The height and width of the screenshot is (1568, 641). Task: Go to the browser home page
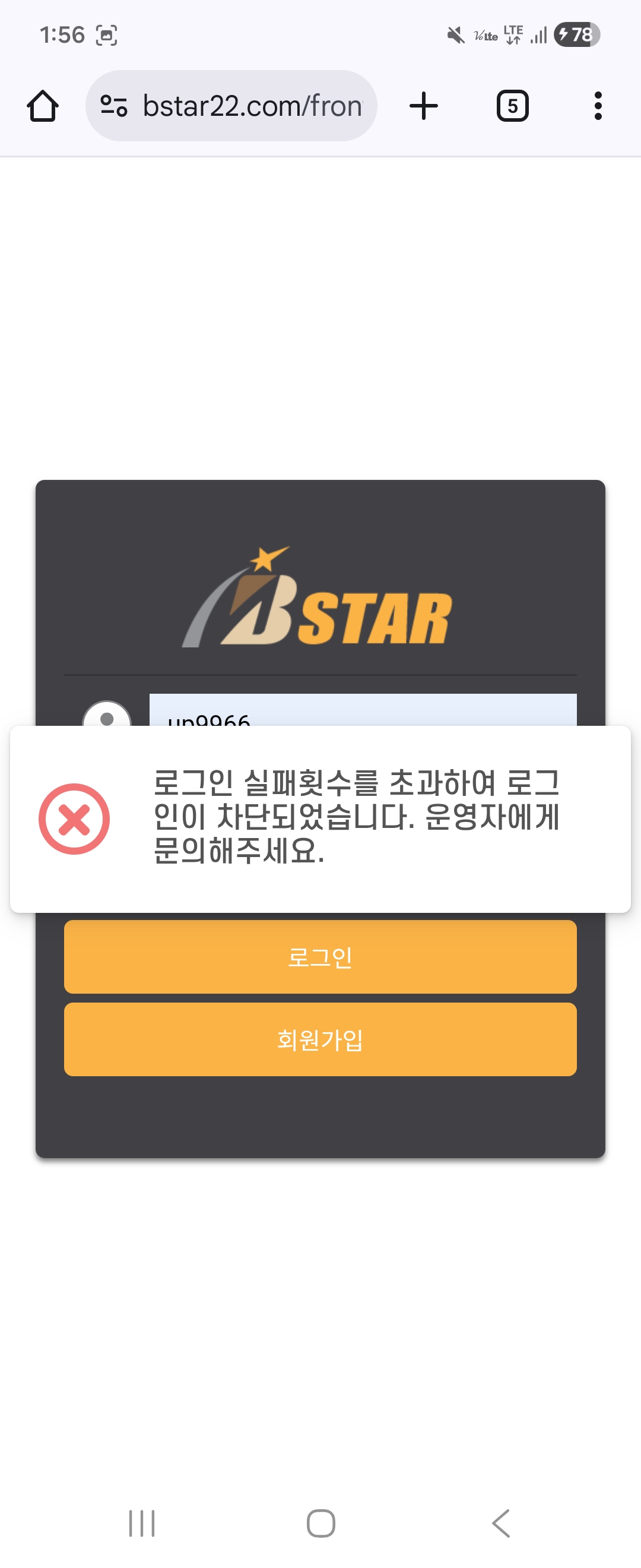pyautogui.click(x=43, y=106)
